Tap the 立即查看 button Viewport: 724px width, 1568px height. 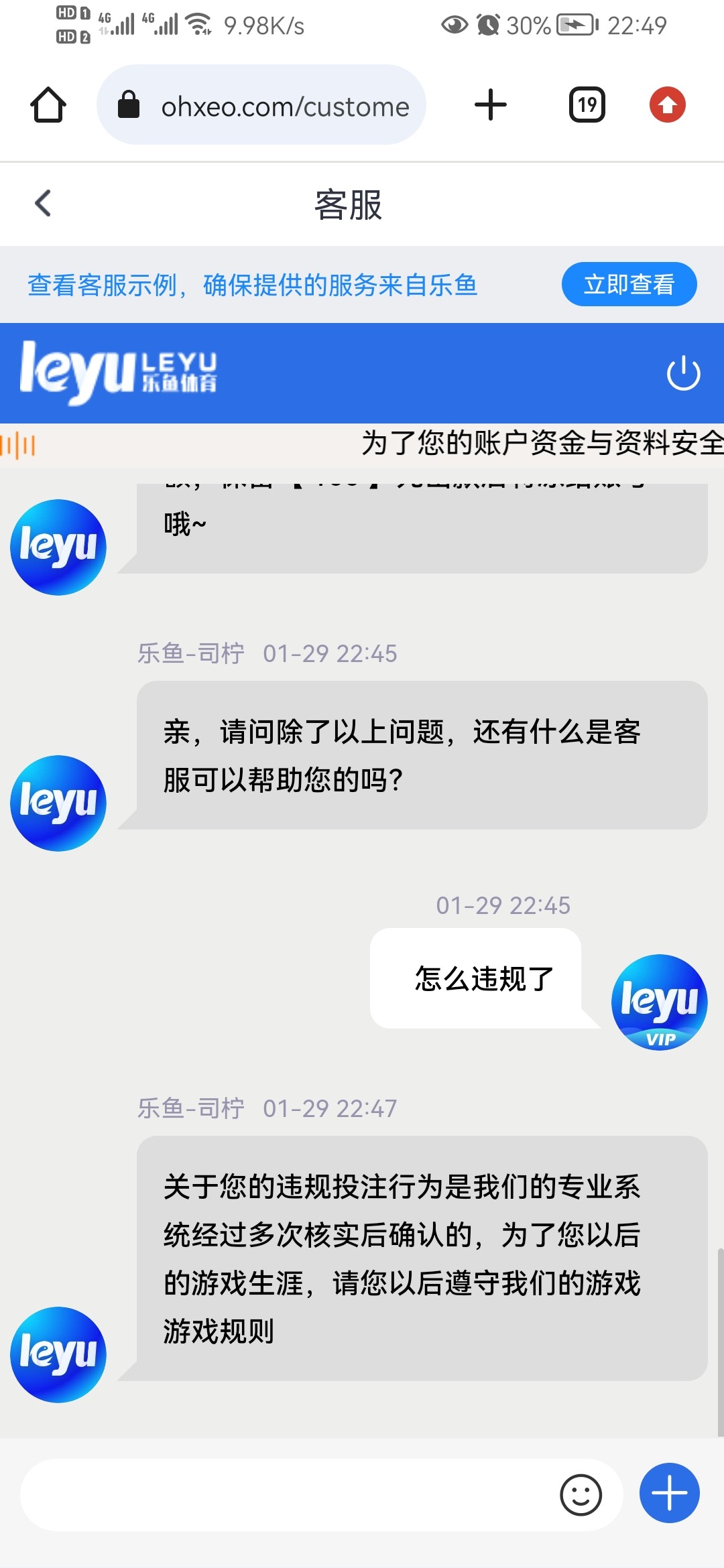tap(629, 285)
